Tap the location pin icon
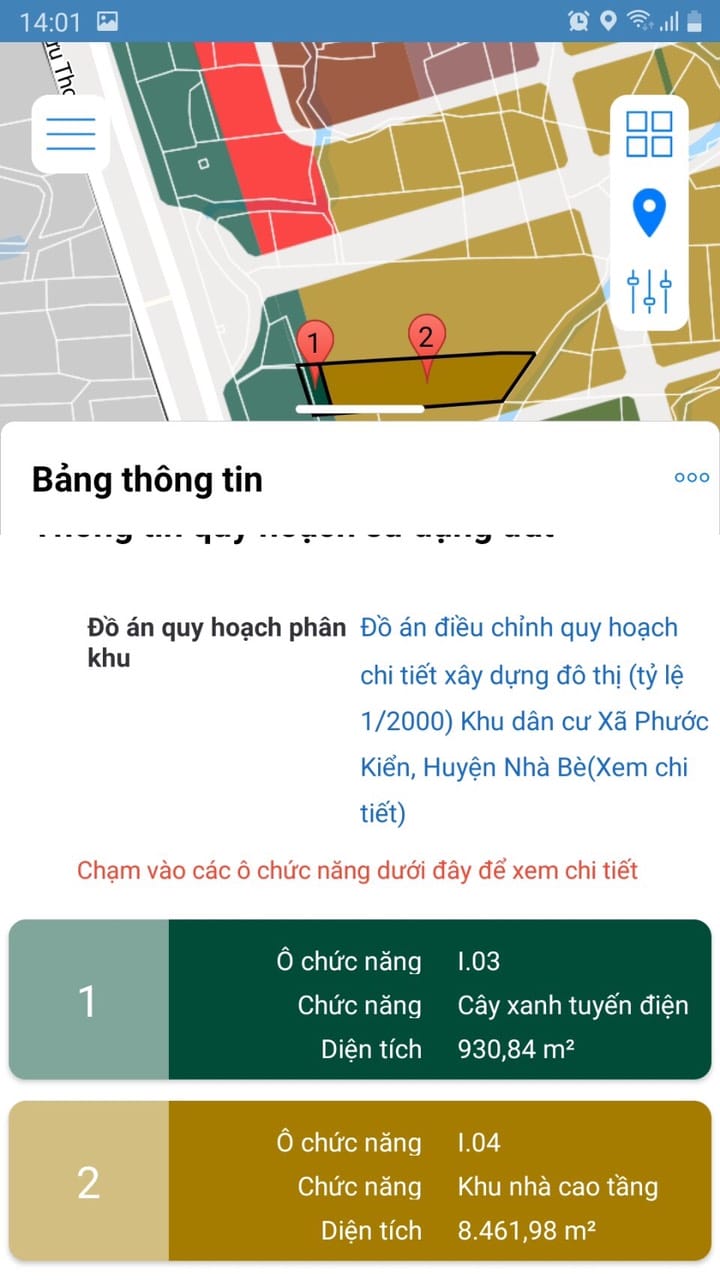Viewport: 720px width, 1280px height. pyautogui.click(x=649, y=214)
